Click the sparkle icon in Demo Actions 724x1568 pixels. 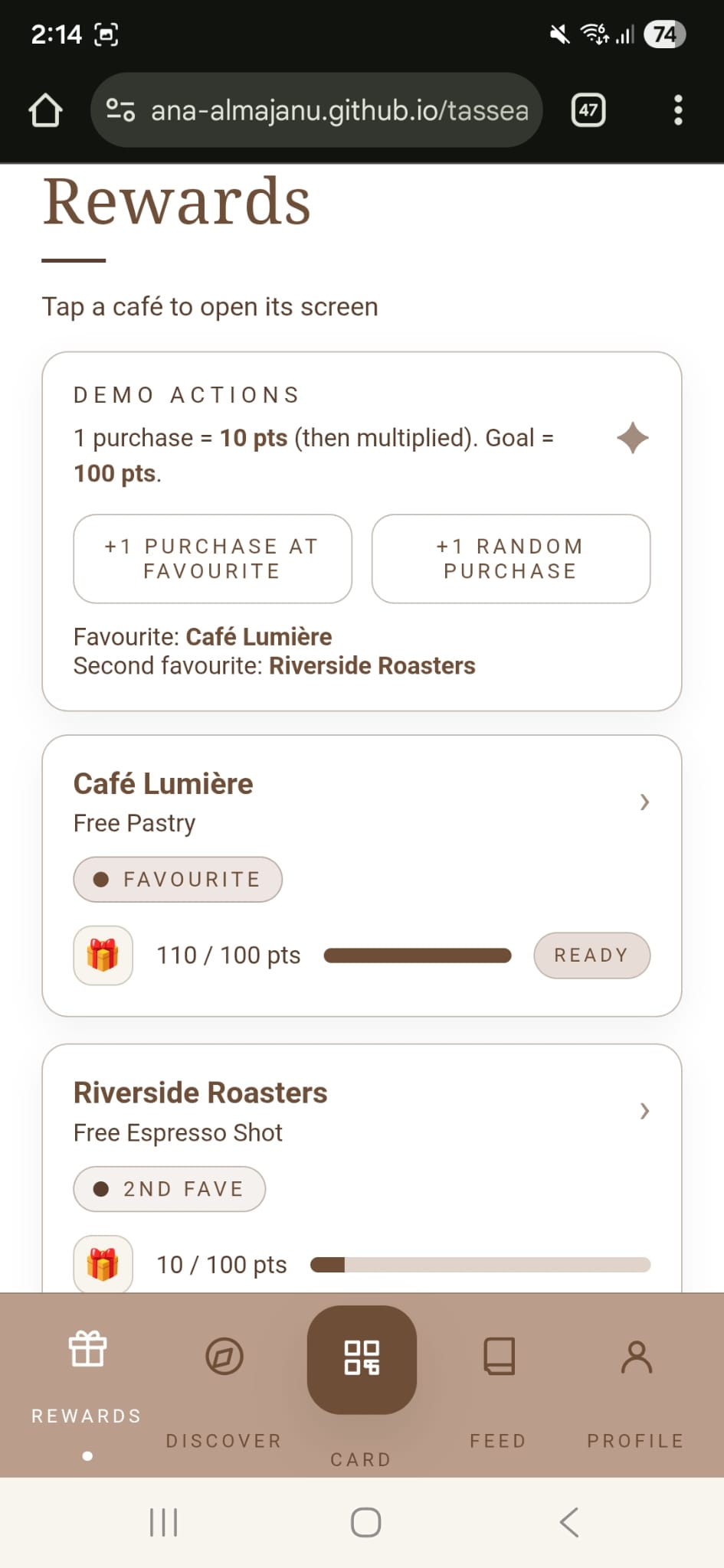point(631,438)
